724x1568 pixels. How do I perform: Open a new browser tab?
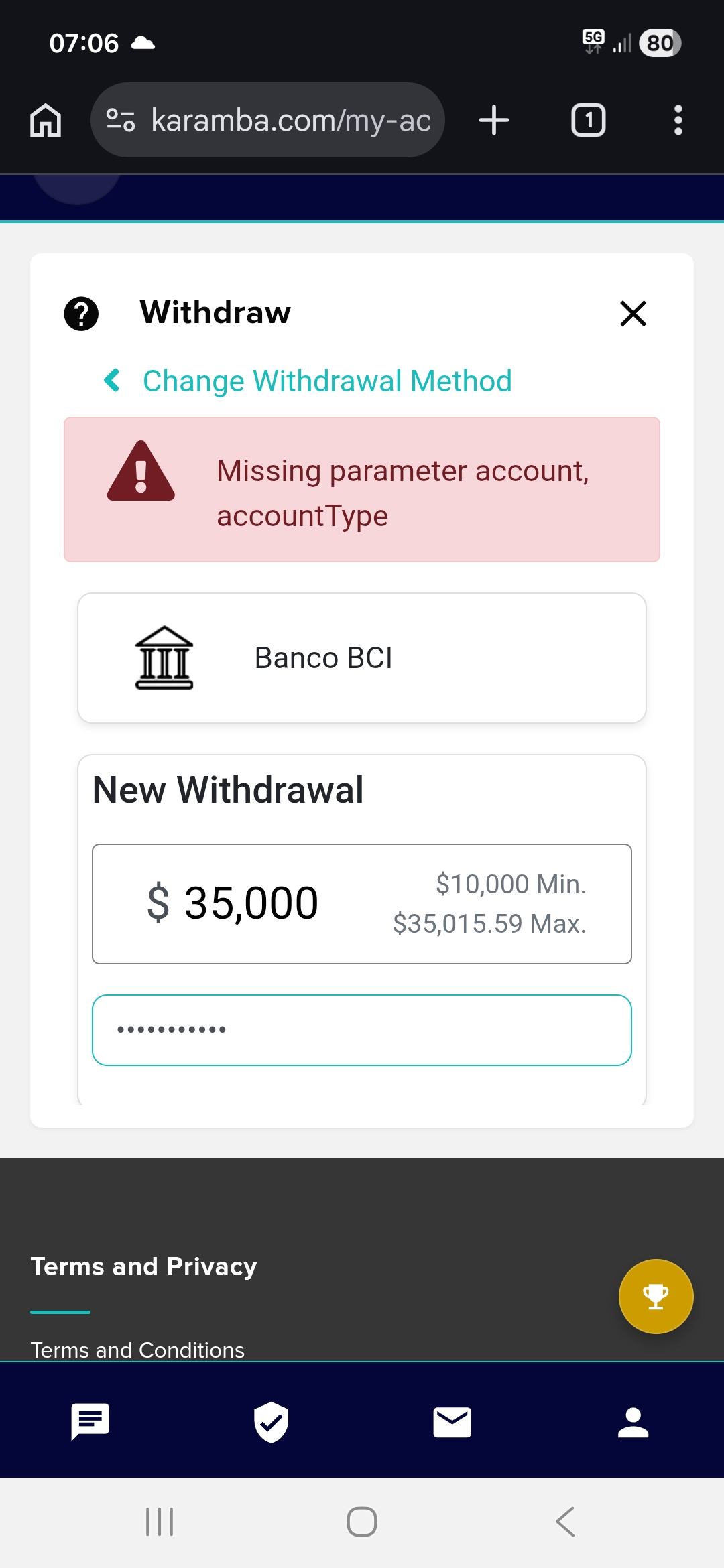(494, 120)
